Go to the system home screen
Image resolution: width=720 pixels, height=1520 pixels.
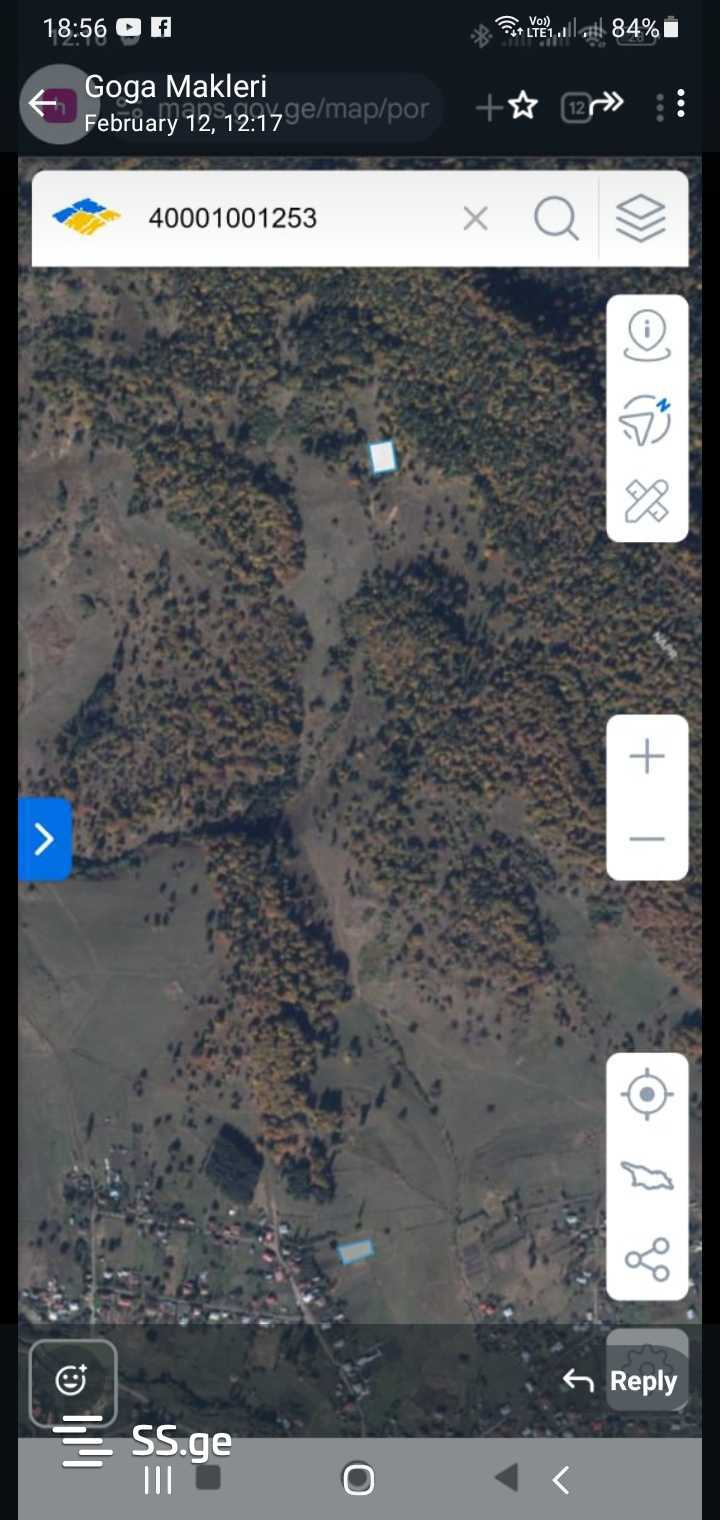[x=358, y=1479]
